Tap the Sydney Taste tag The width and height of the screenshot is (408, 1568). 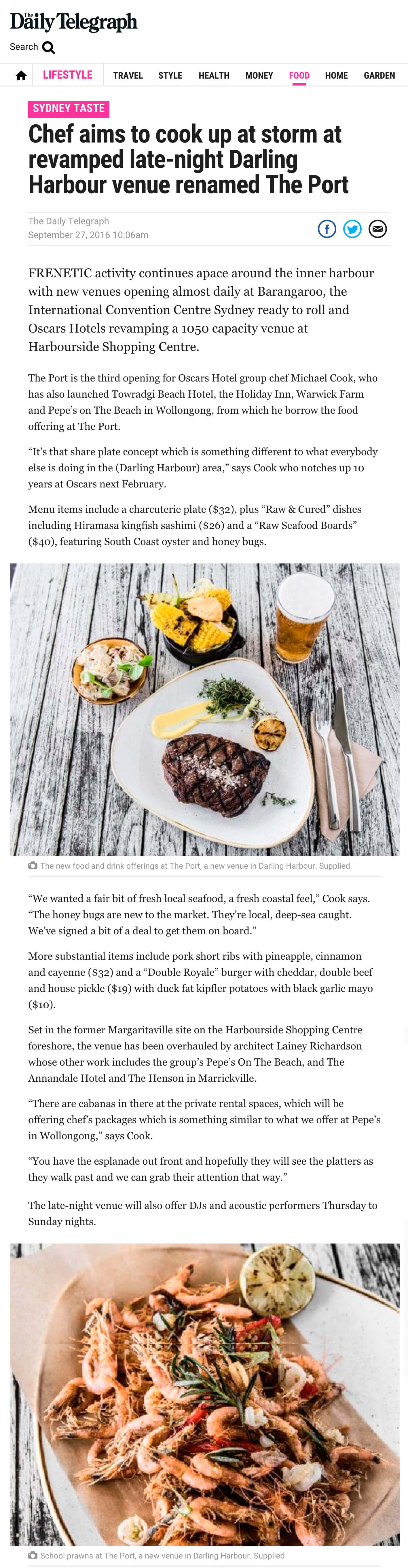(x=69, y=108)
